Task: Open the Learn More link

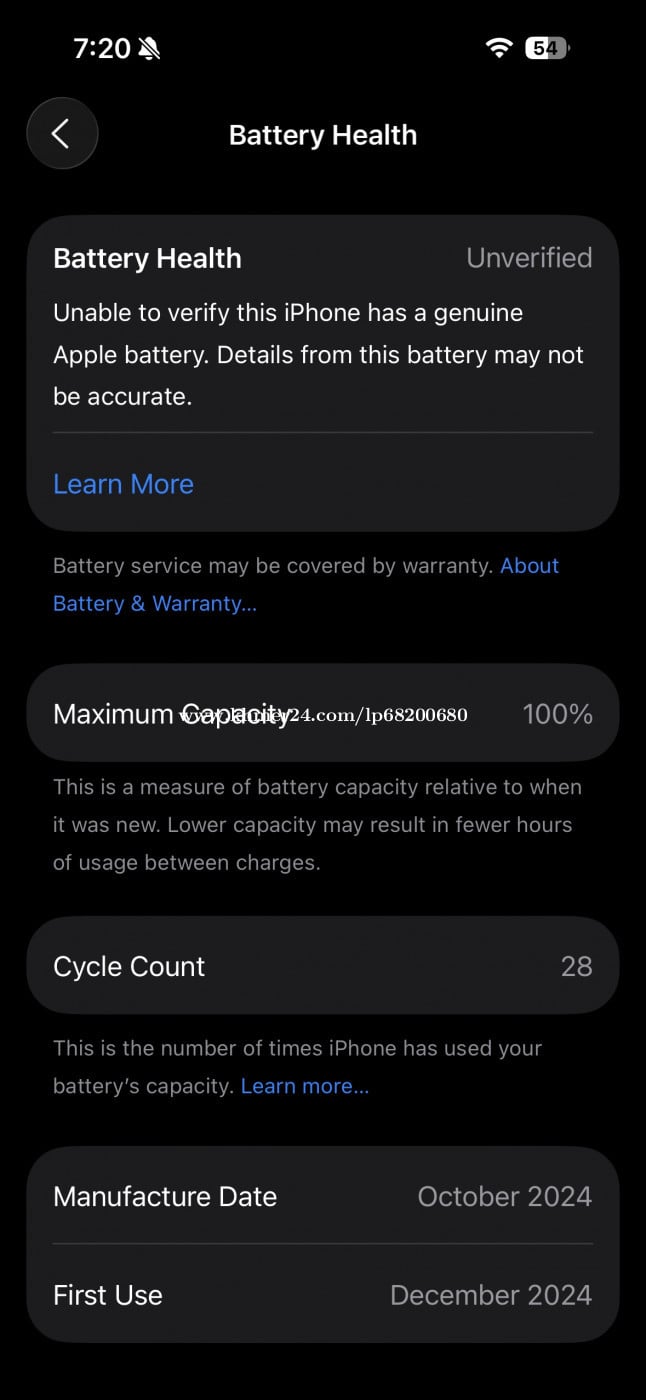Action: tap(123, 484)
